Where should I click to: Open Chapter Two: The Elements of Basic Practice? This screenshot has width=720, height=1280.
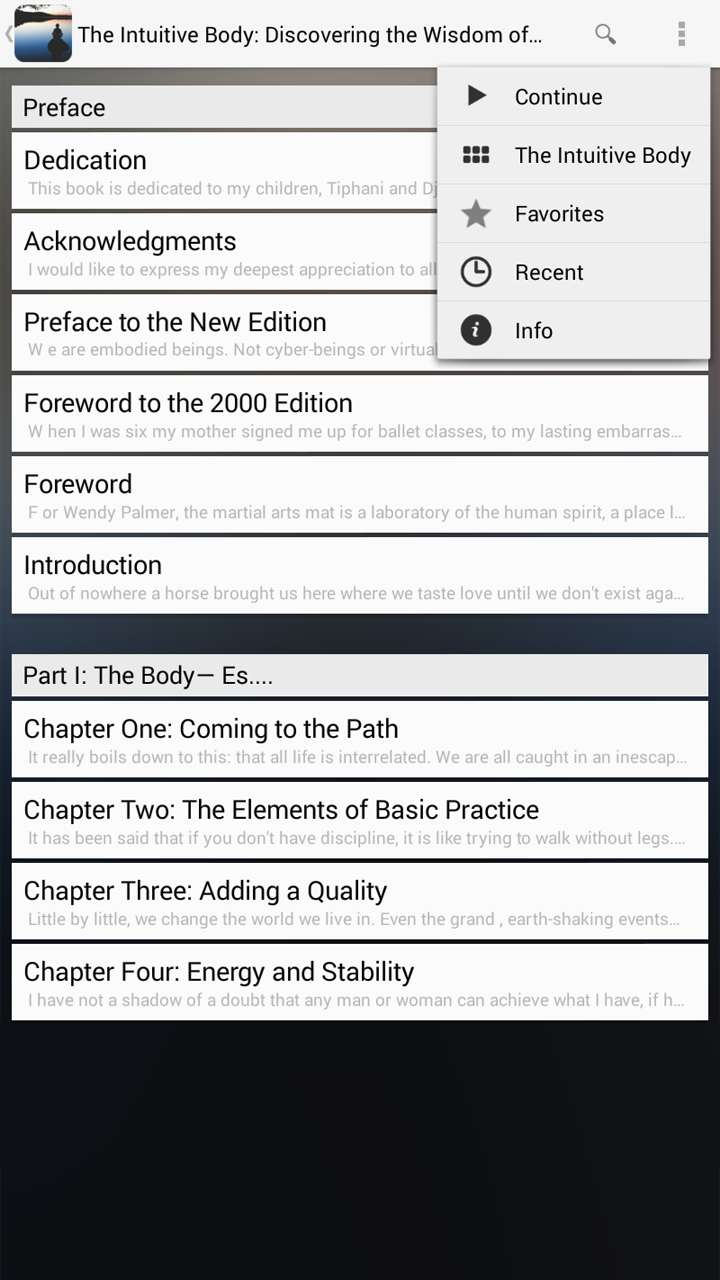coord(360,821)
